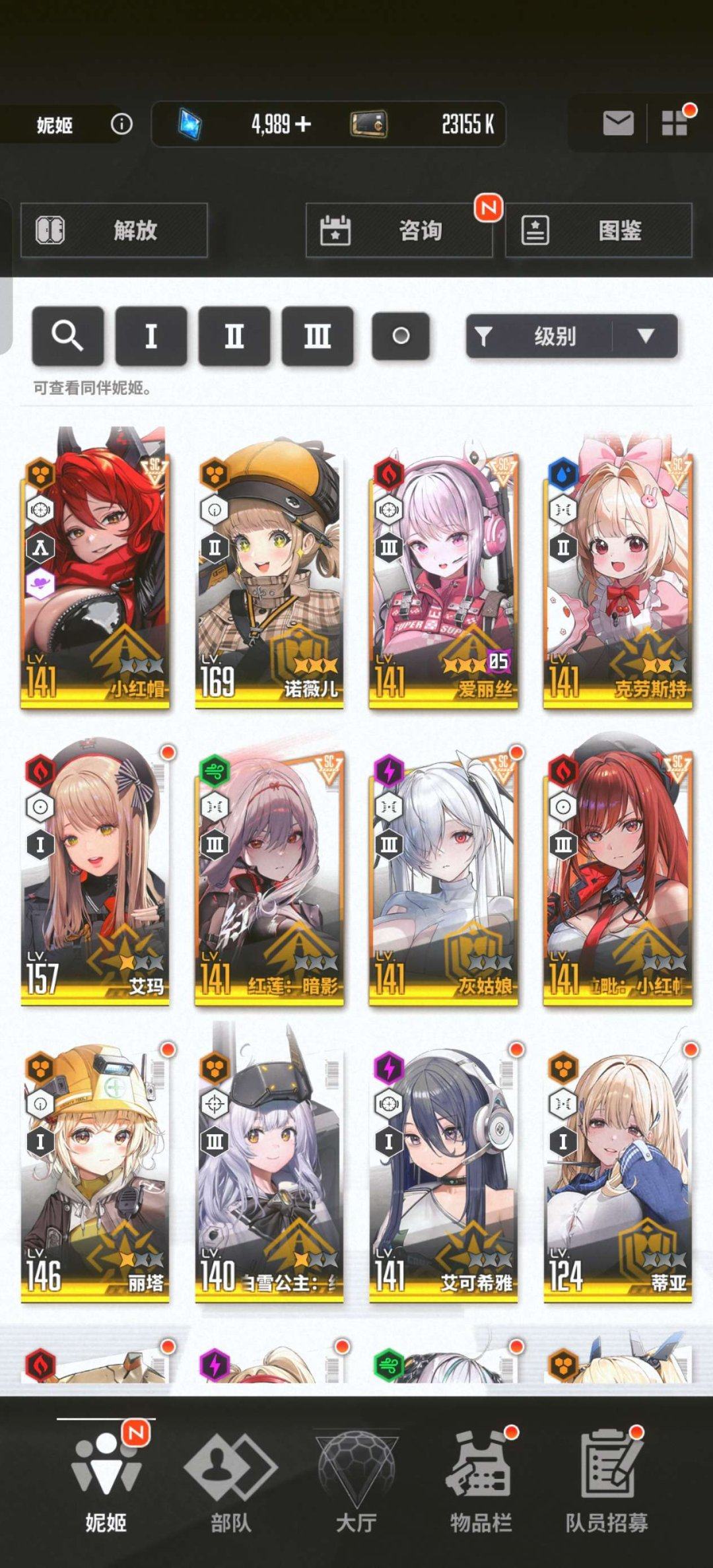Open the 咨询 button
The height and width of the screenshot is (1568, 713).
[399, 230]
